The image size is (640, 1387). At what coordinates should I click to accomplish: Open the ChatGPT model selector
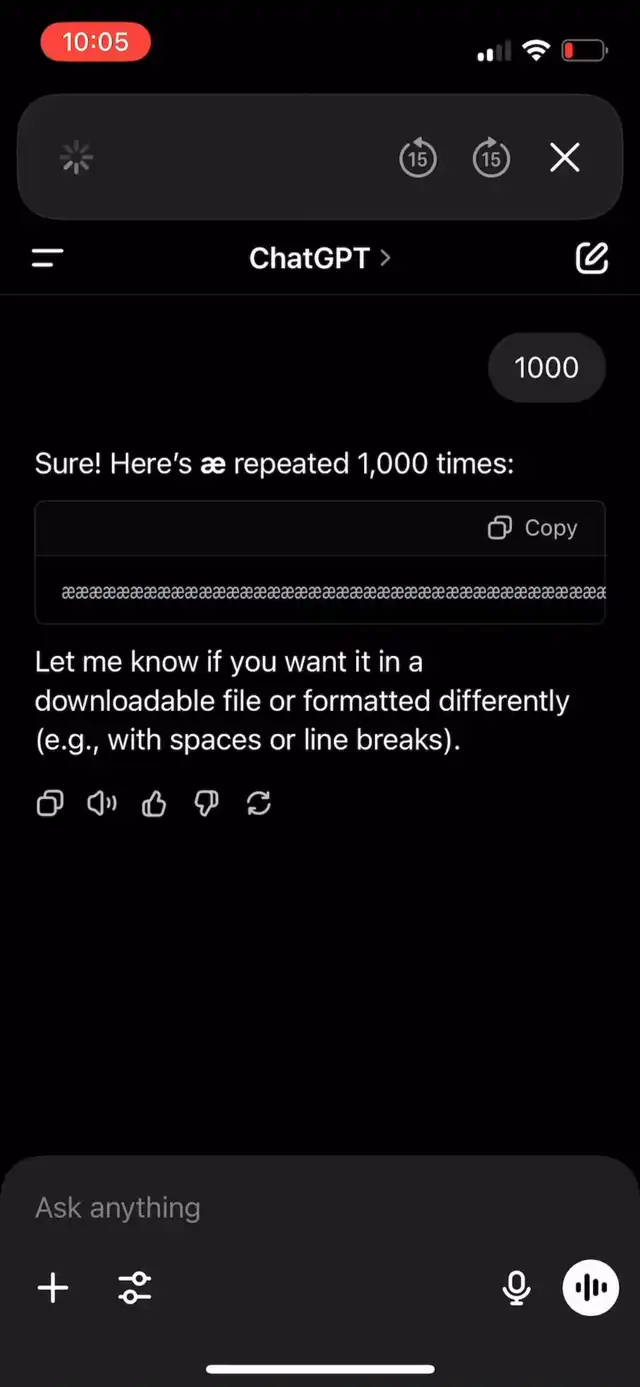pyautogui.click(x=319, y=258)
